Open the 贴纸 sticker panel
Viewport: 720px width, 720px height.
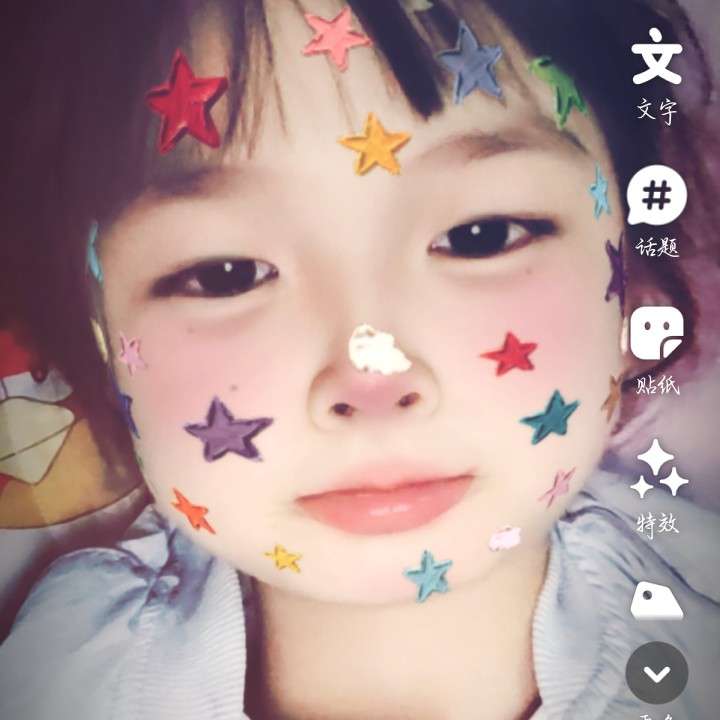pos(657,333)
